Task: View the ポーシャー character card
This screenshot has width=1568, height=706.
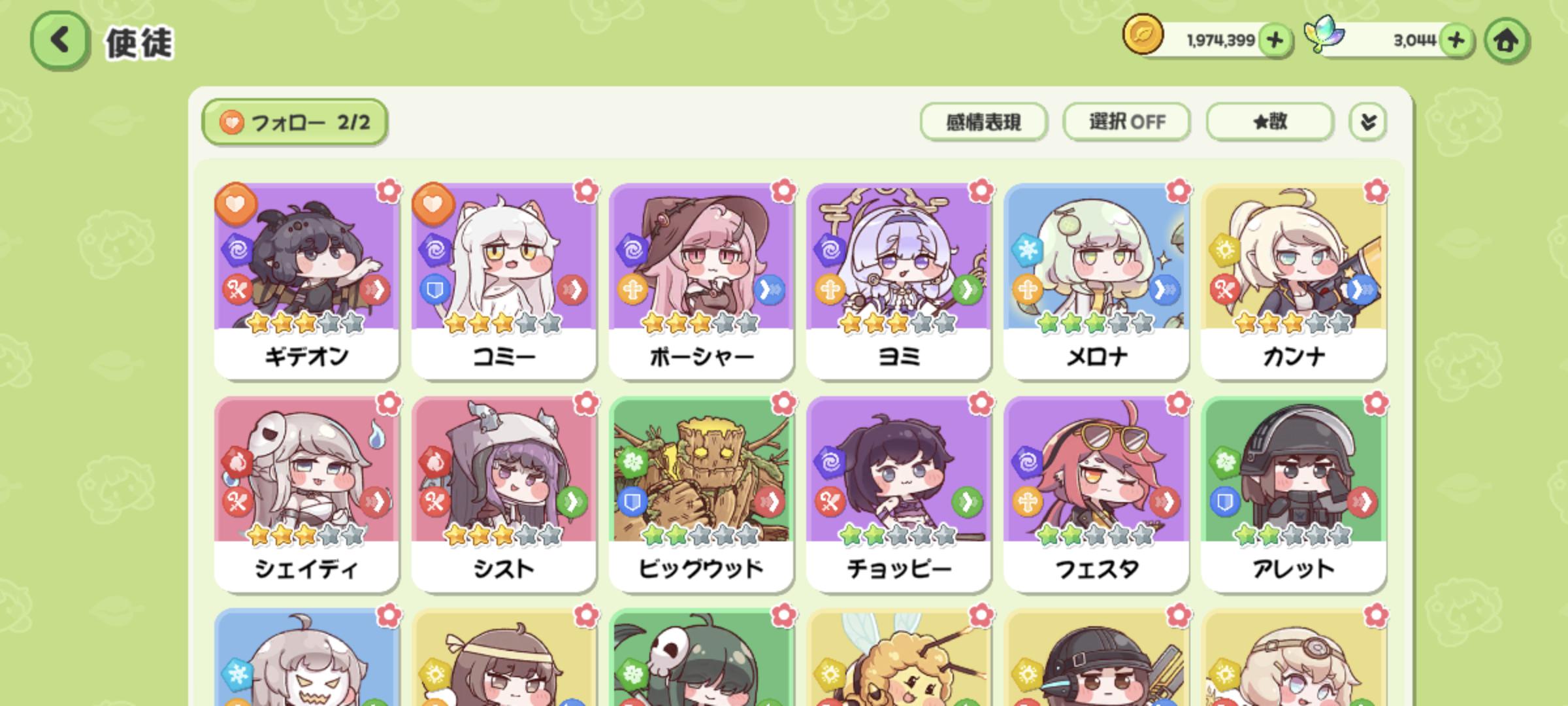Action: pos(701,281)
